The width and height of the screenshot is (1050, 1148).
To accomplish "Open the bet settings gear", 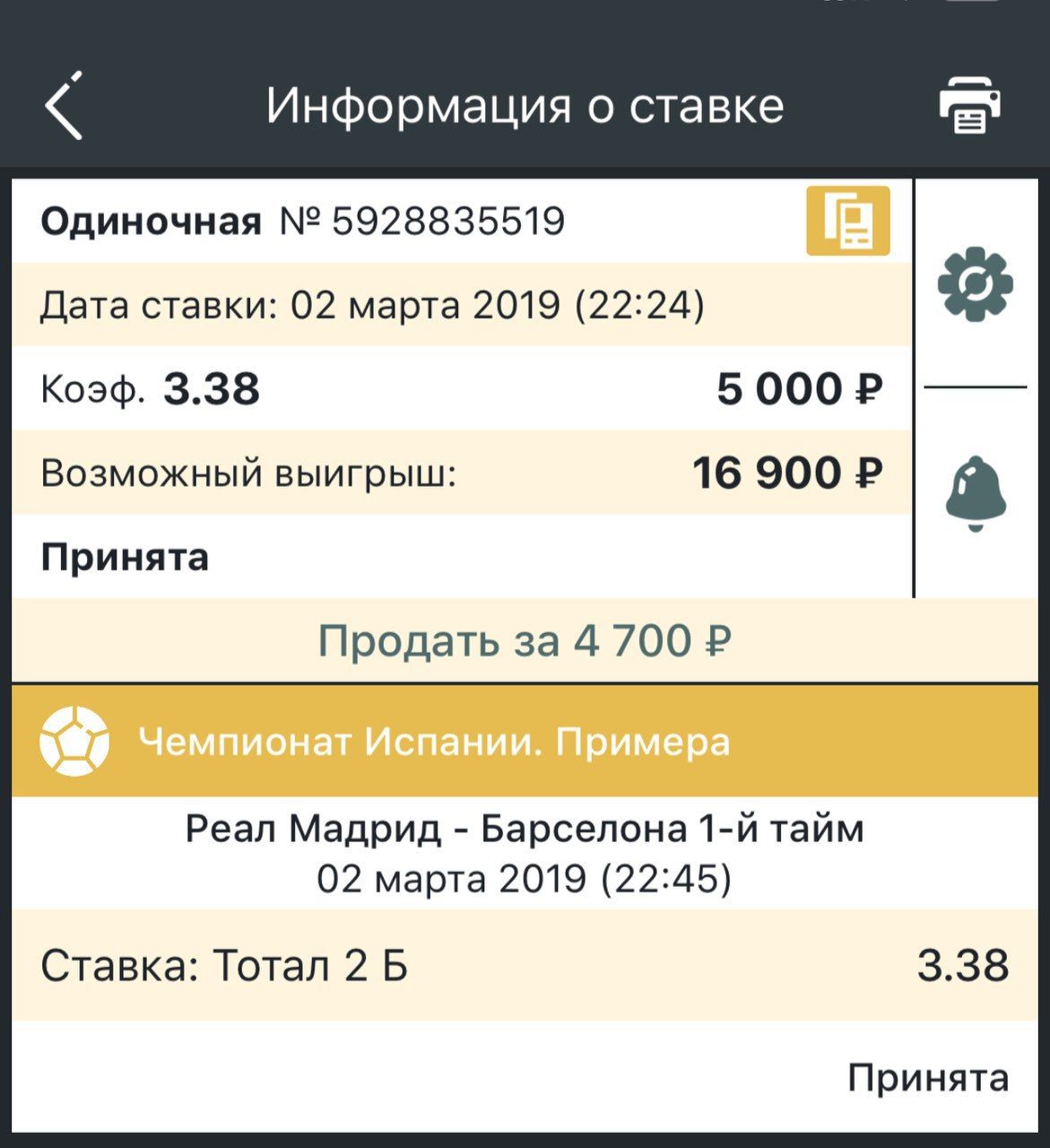I will 975,284.
